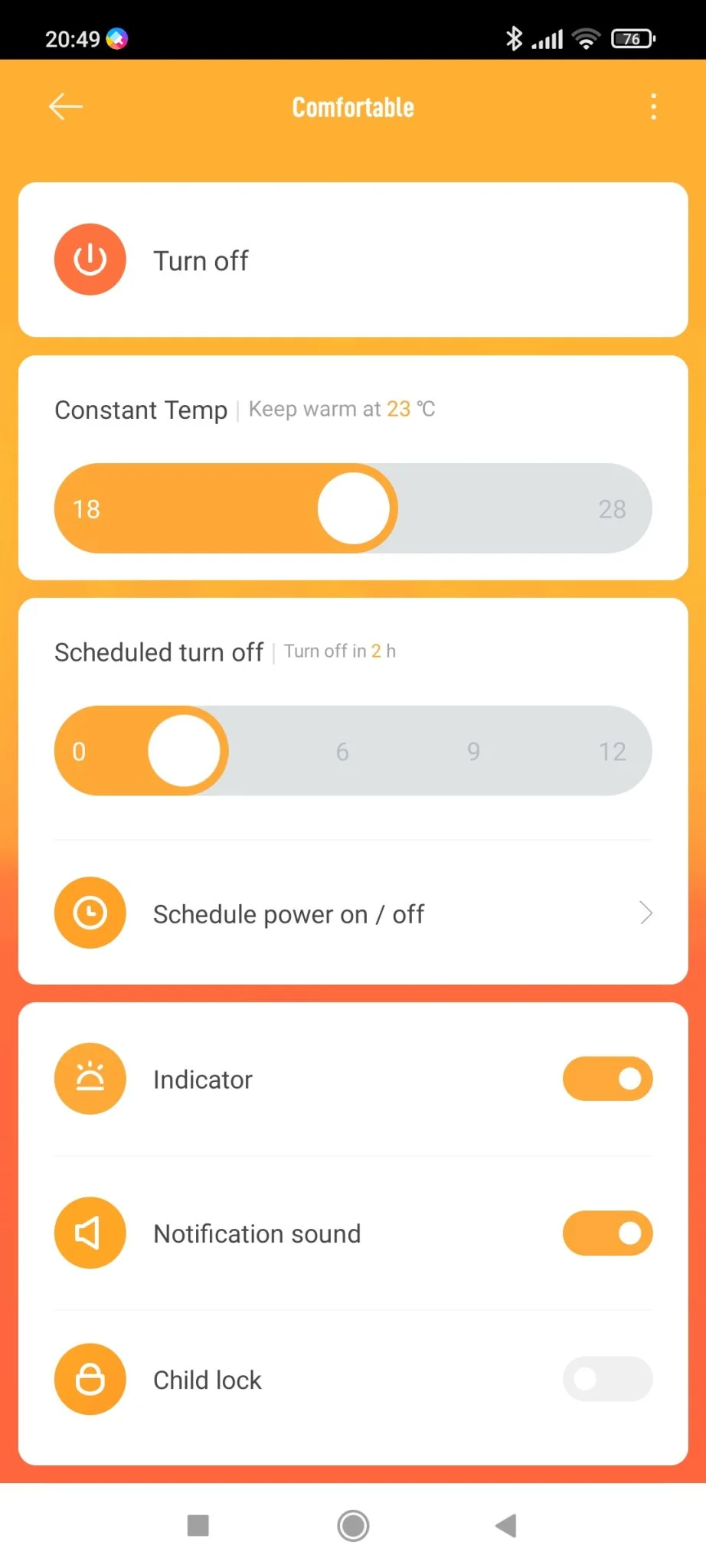Disable the Indicator switch
706x1568 pixels.
click(607, 1079)
